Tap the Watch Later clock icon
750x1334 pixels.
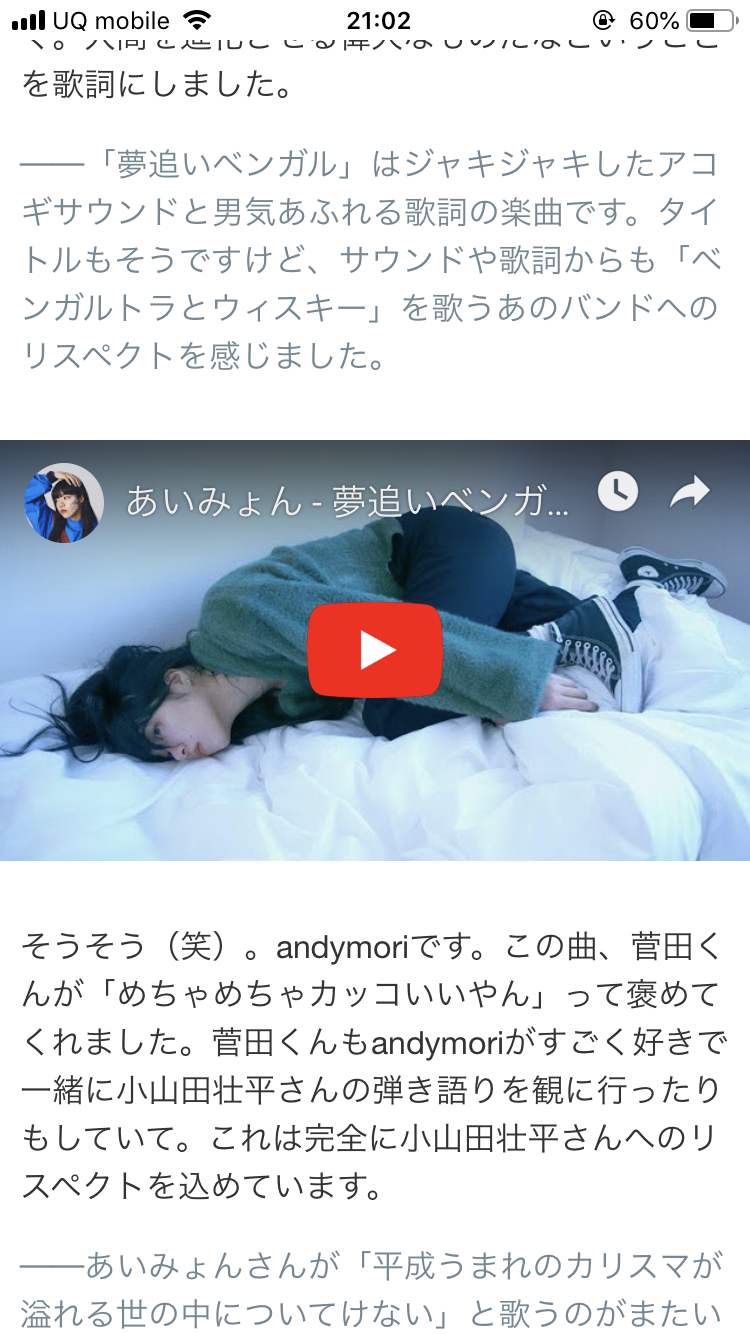[618, 491]
